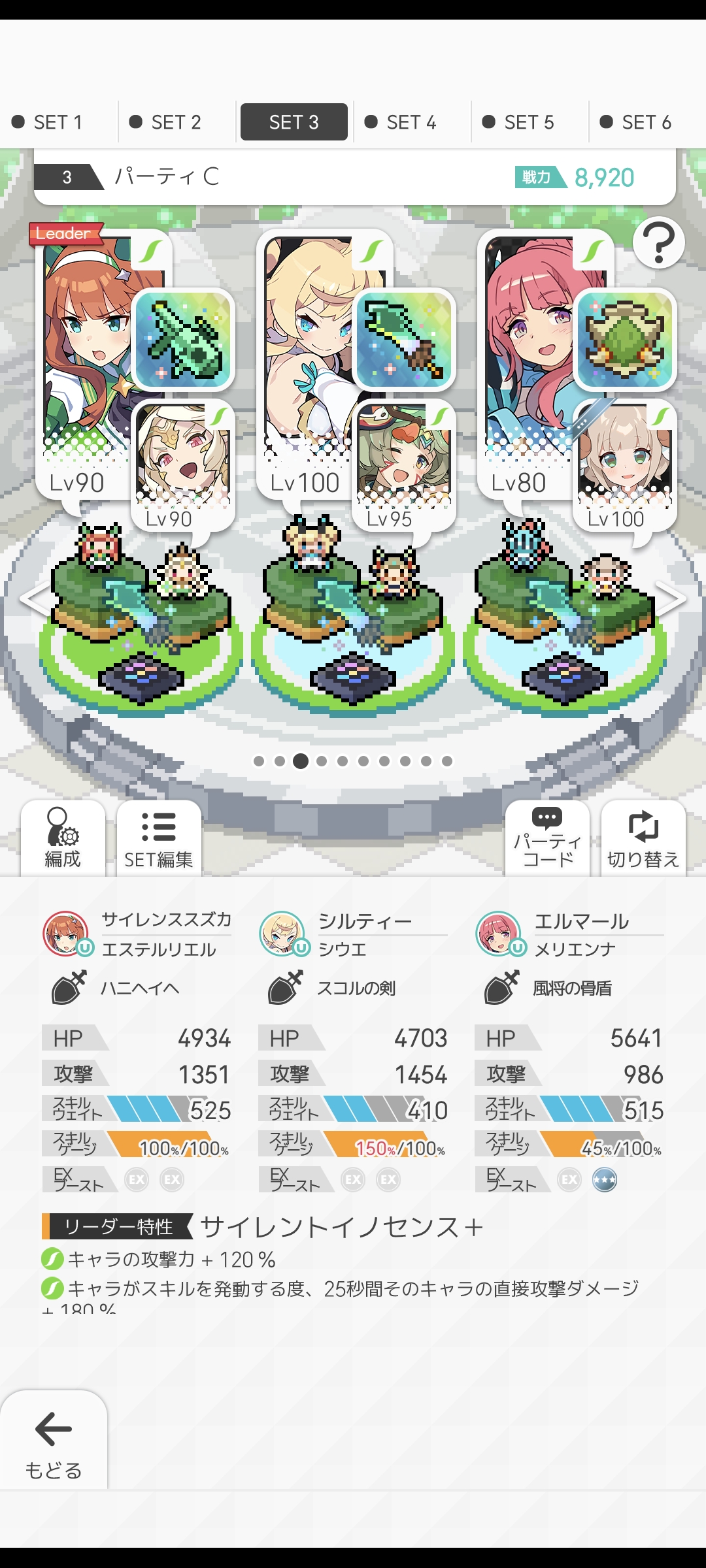Image resolution: width=706 pixels, height=1568 pixels.
Task: Open the bone shield equipment slot
Action: coord(625,339)
